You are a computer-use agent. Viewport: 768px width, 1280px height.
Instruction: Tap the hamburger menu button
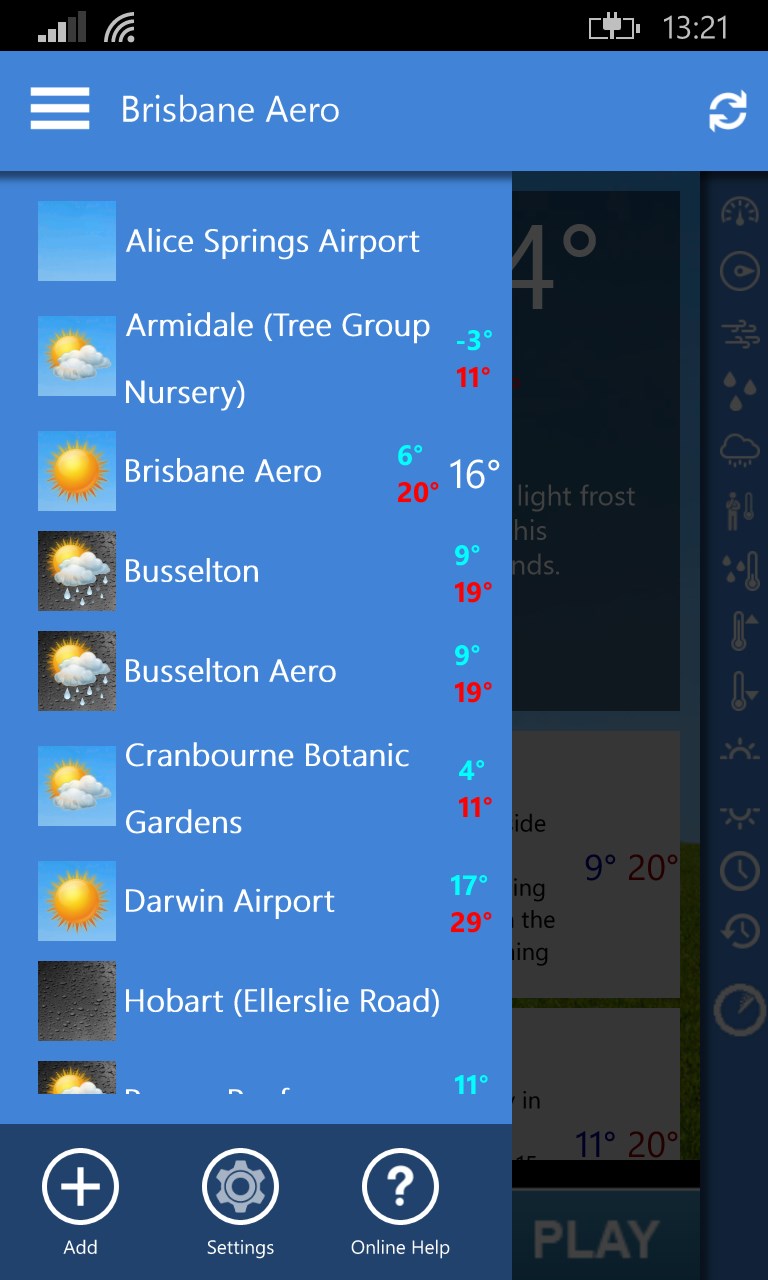coord(60,109)
